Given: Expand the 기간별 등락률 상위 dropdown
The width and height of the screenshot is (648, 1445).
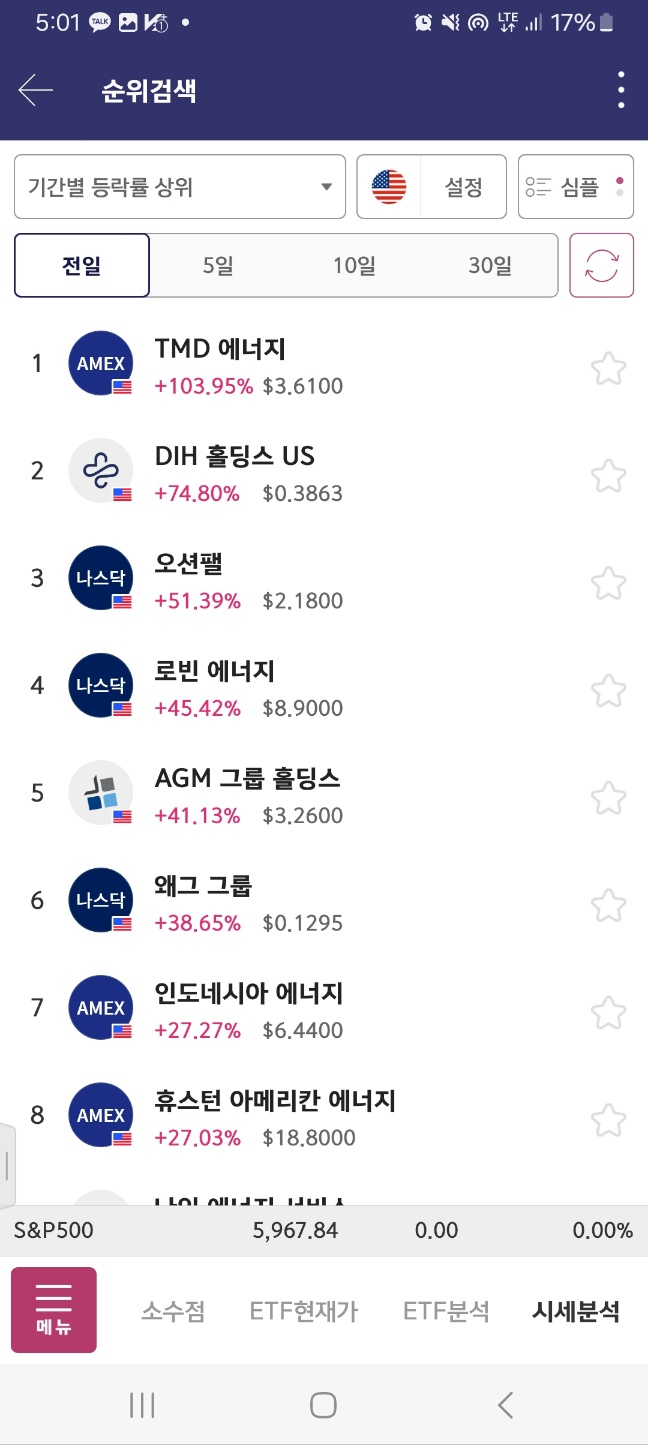Looking at the screenshot, I should click(x=180, y=187).
